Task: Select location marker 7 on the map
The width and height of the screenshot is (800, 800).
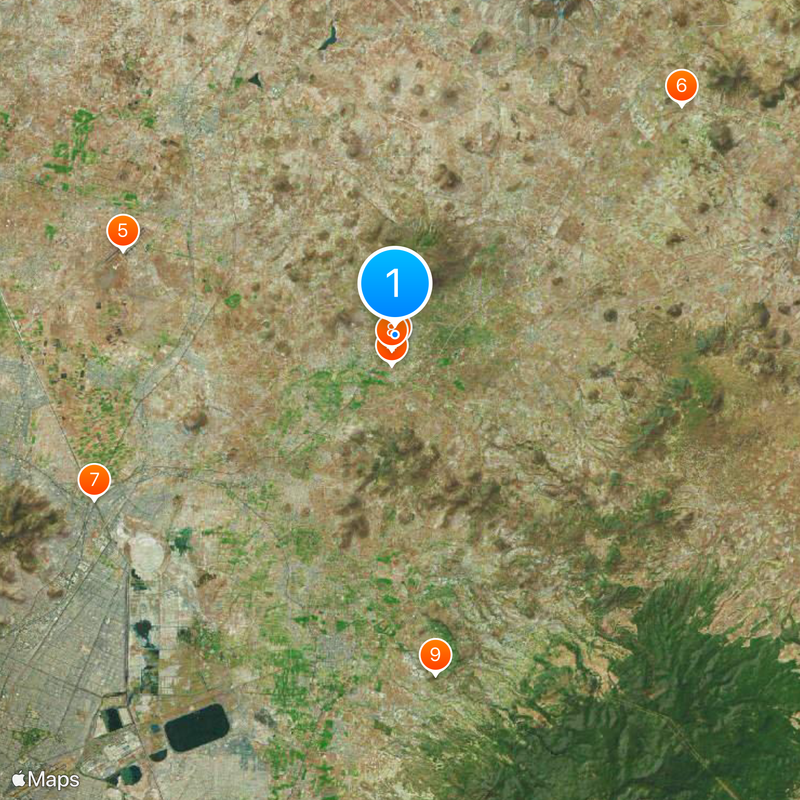Action: (x=94, y=481)
